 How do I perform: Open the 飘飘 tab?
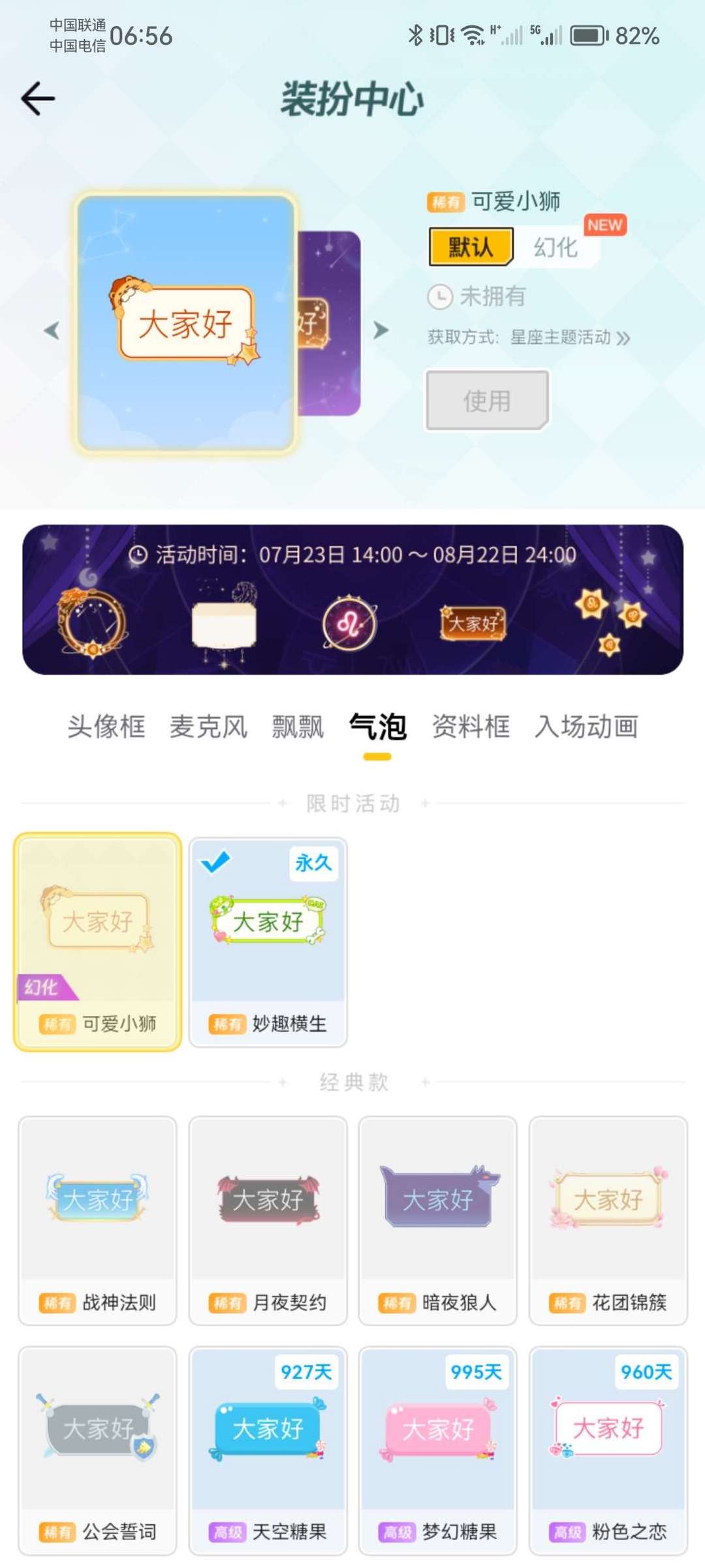298,726
